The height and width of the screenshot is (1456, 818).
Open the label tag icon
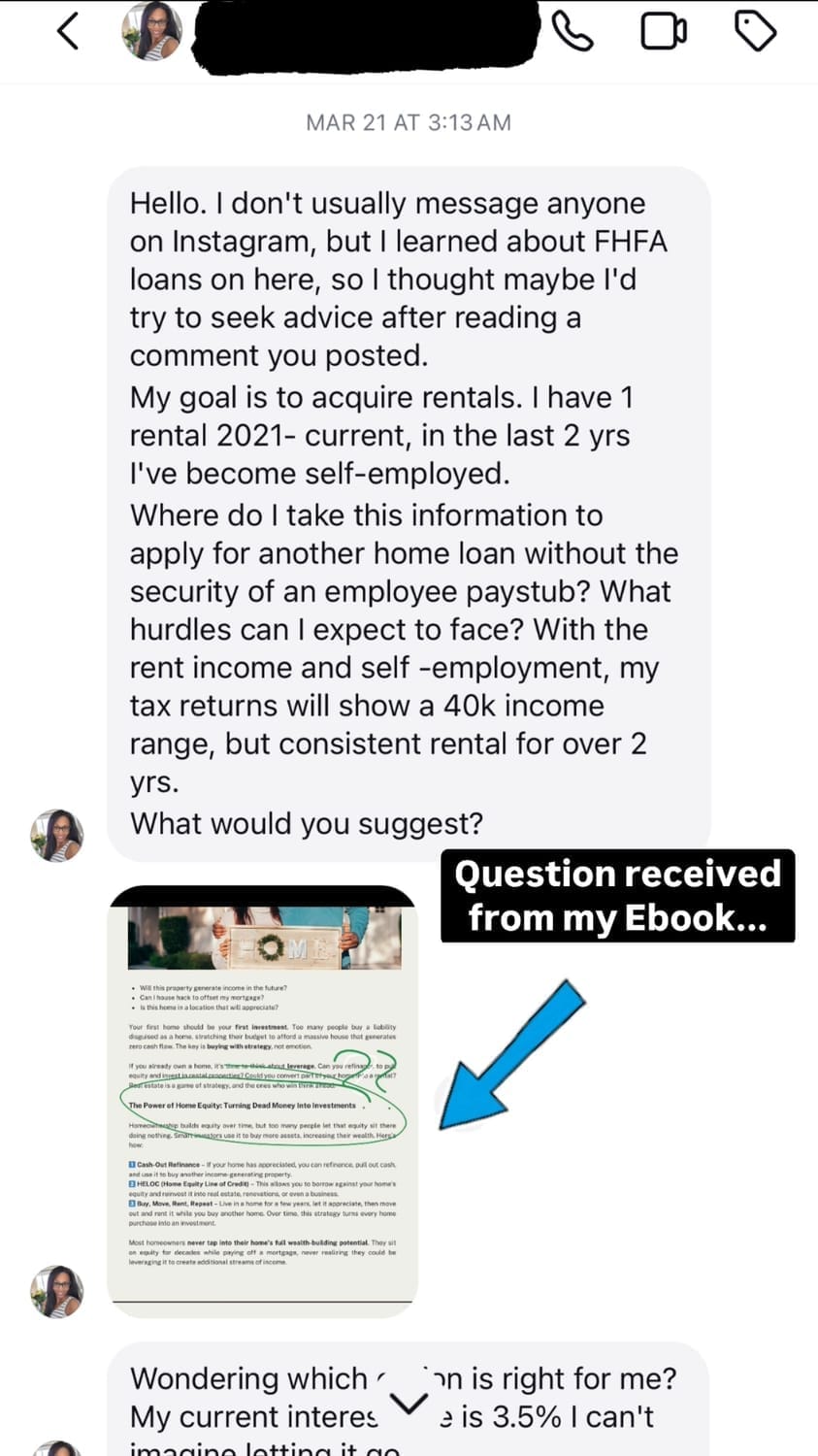755,32
